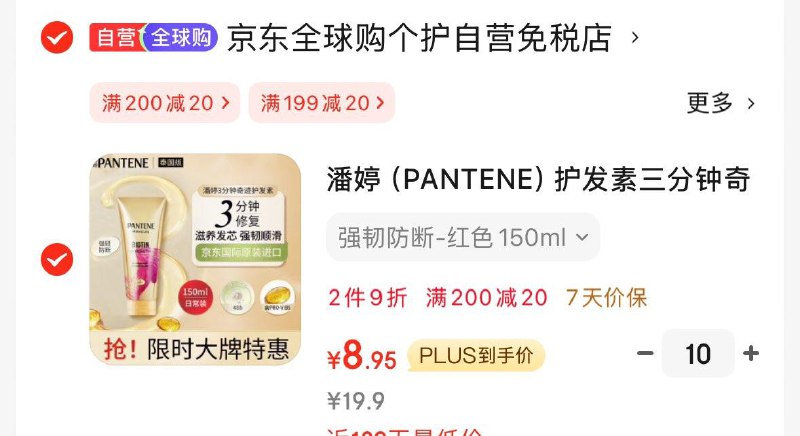Deselect the Pantene conditioner item checkbox

point(56,260)
